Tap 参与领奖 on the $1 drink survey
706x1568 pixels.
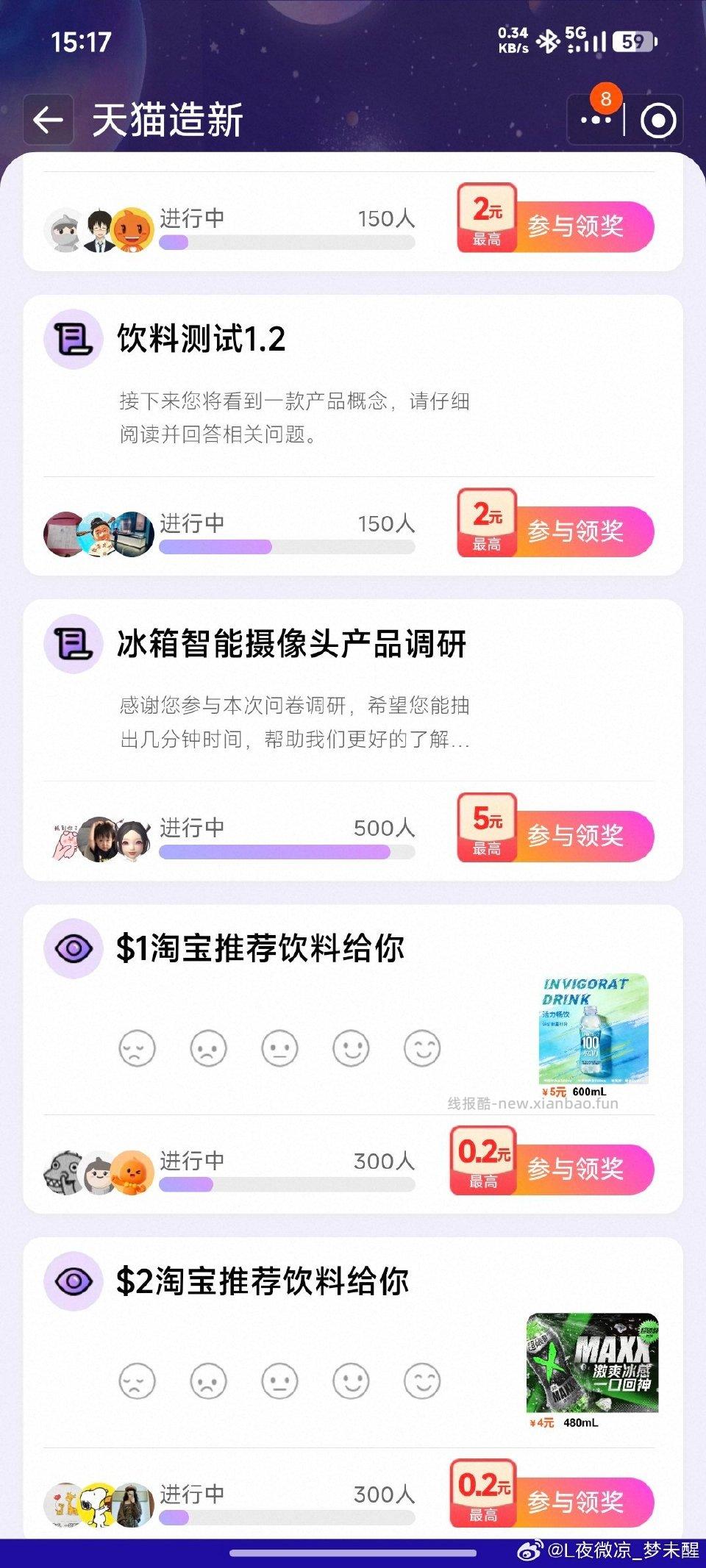(x=581, y=1170)
